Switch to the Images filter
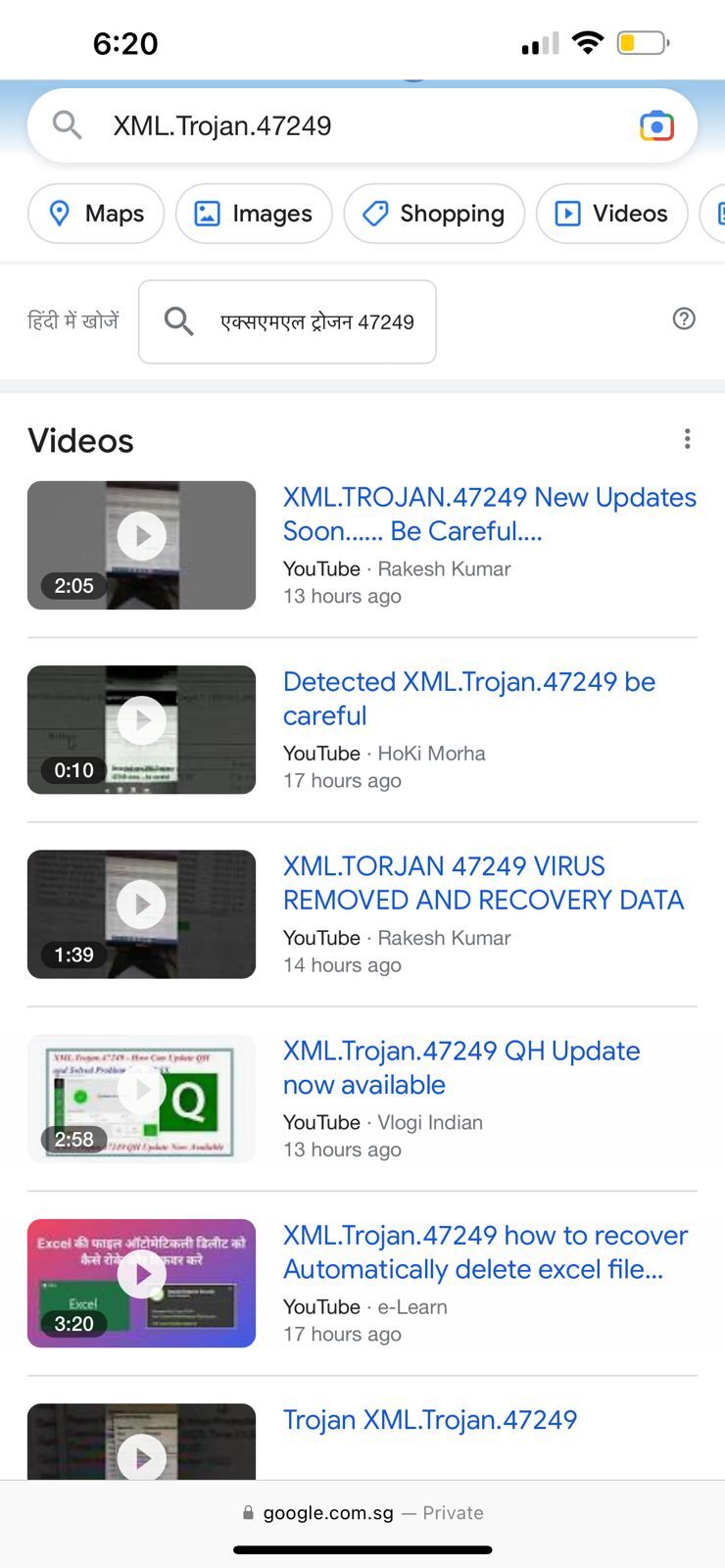The image size is (725, 1568). pyautogui.click(x=254, y=214)
